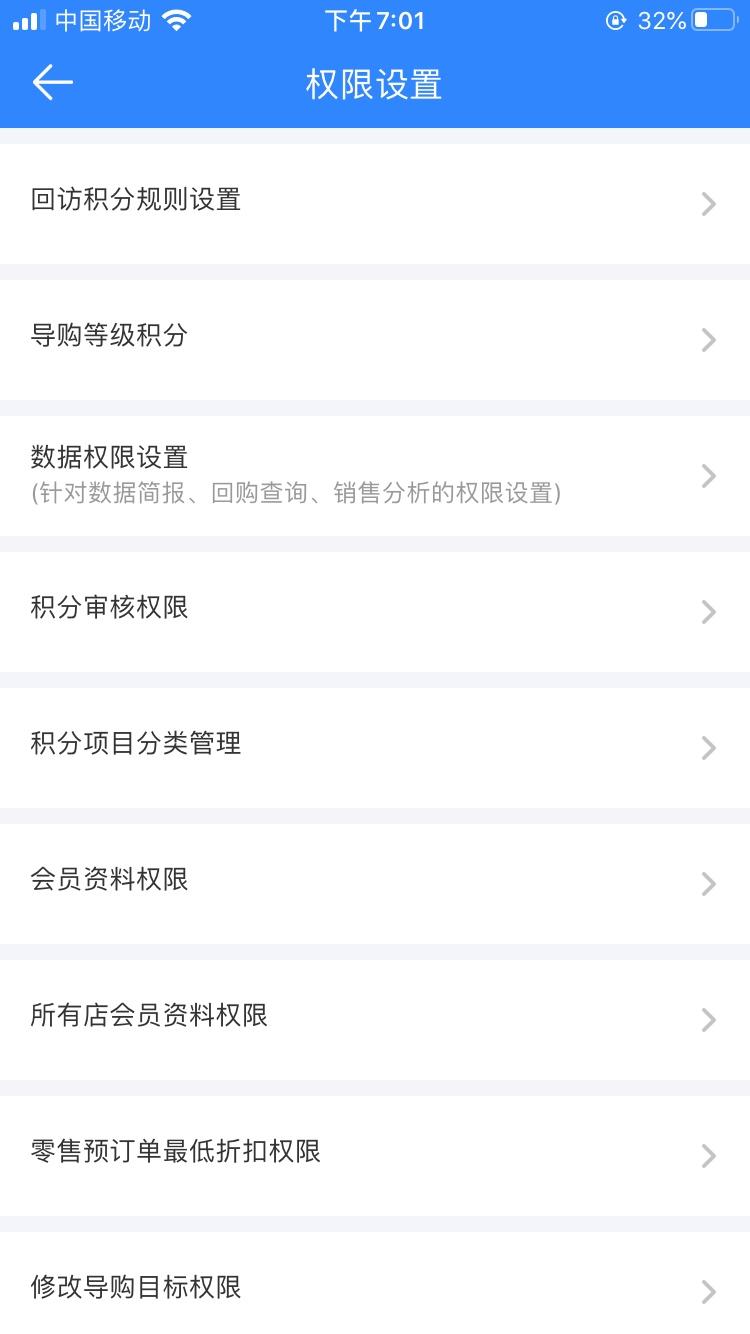Open 所有店会员资料权限
Screen dimensions: 750x1334
click(374, 1019)
